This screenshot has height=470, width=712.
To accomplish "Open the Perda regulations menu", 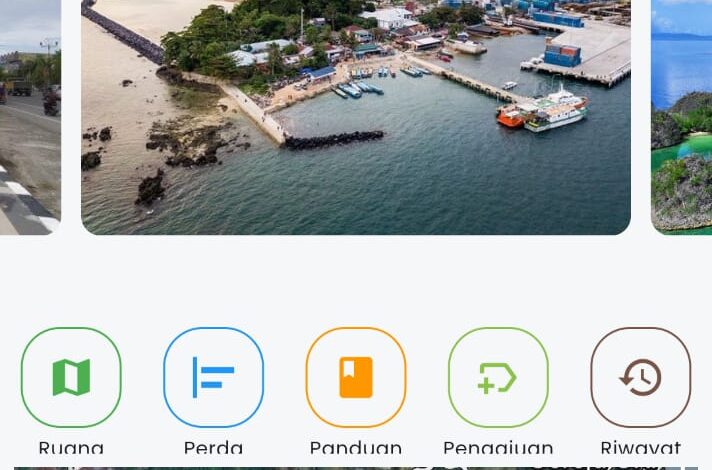I will point(213,377).
